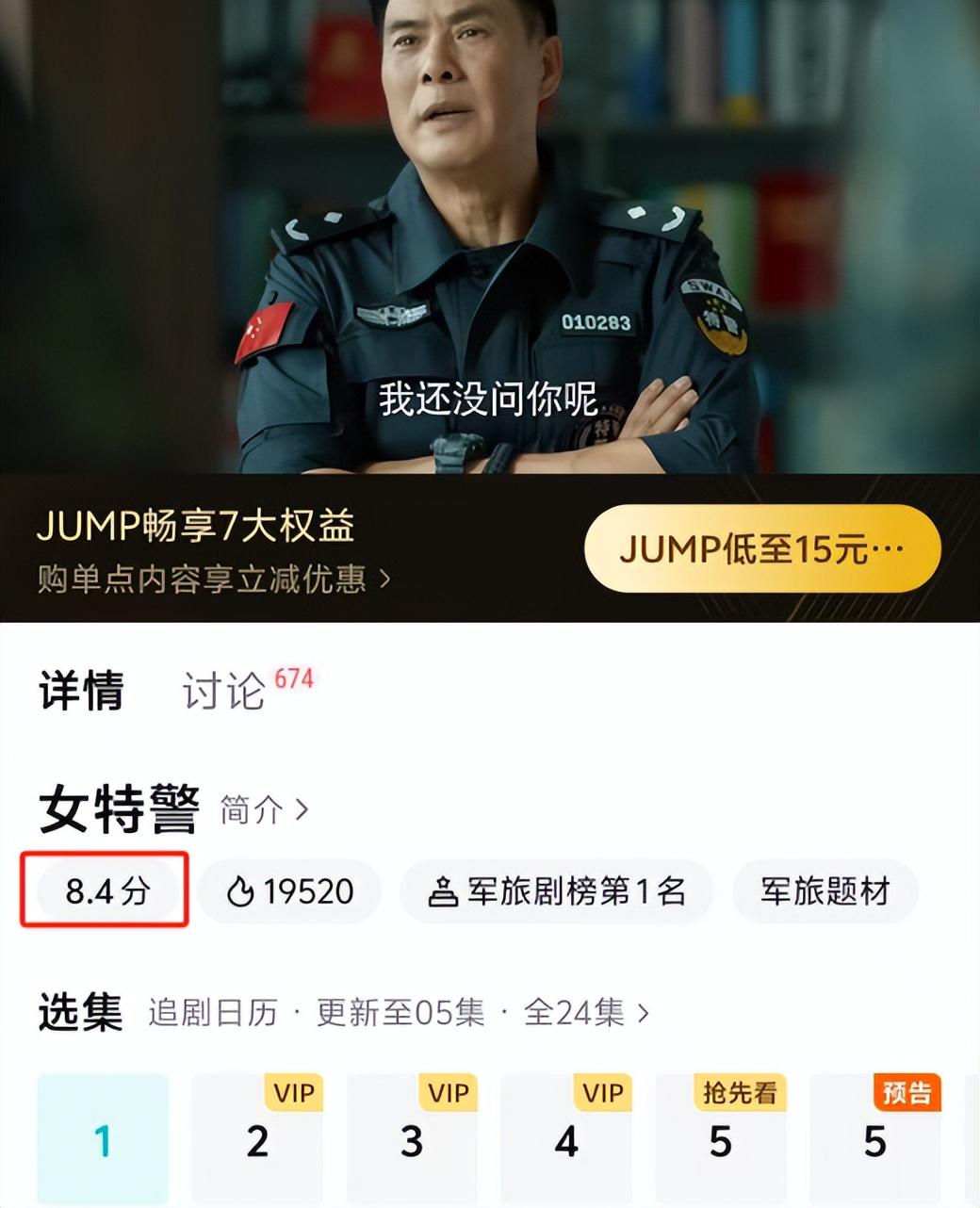Image resolution: width=980 pixels, height=1208 pixels.
Task: Open 军旅剧榜第1名 ranking chip
Action: click(557, 890)
